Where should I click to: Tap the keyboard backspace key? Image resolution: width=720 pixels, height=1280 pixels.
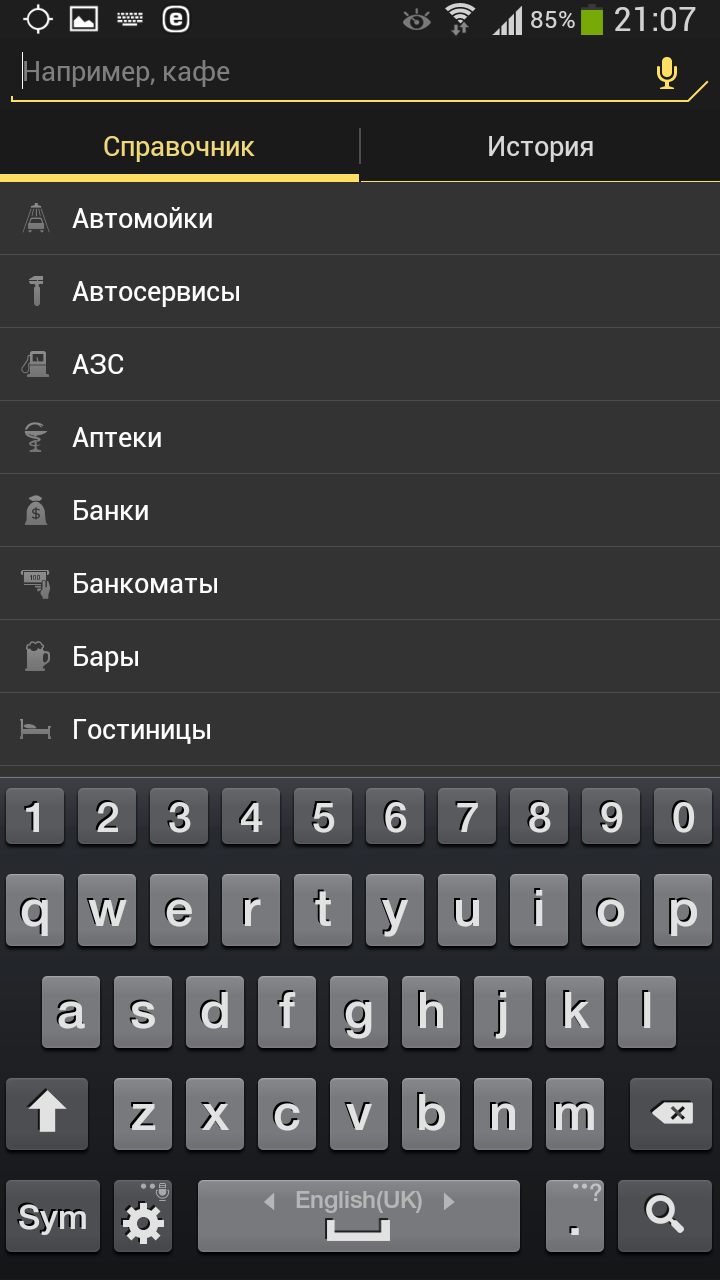tap(670, 1113)
